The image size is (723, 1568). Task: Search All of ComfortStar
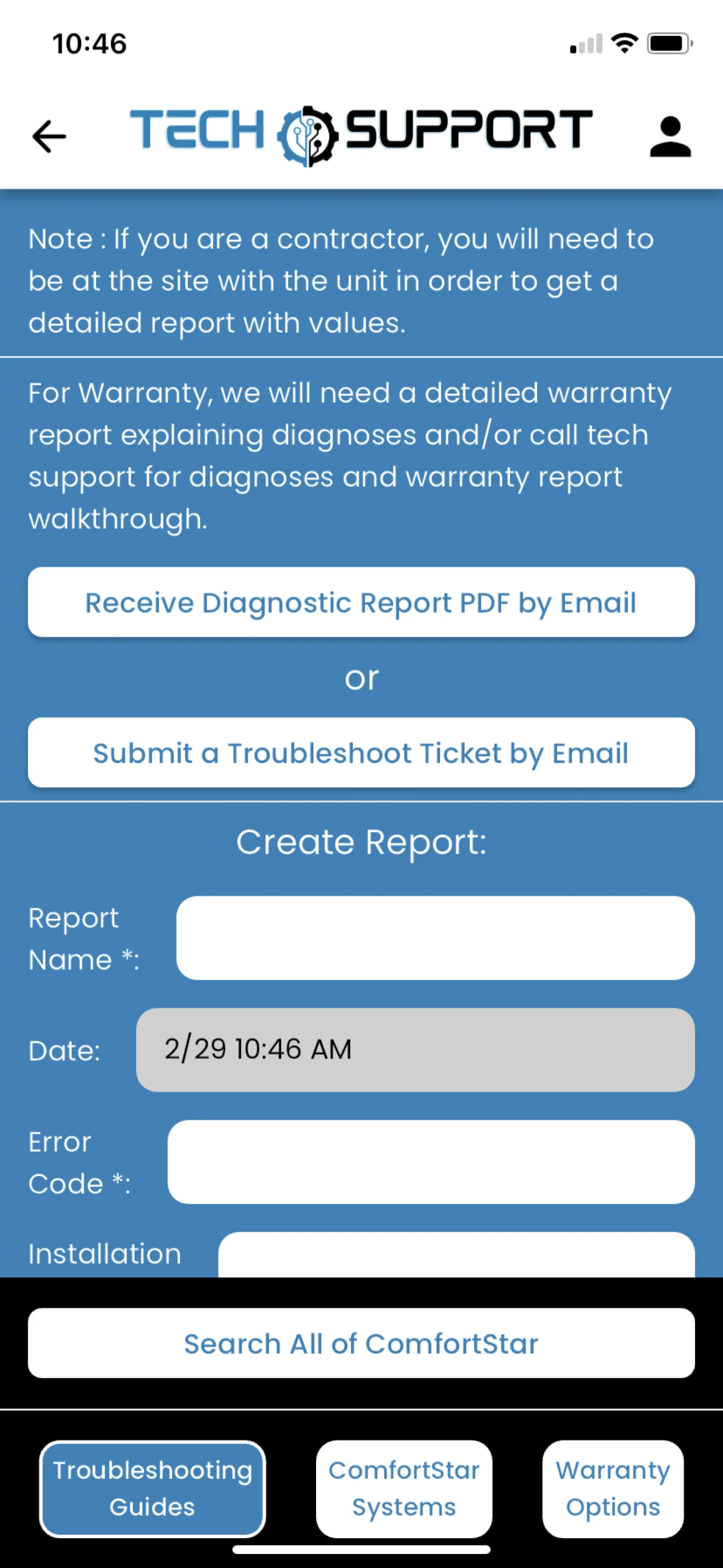[361, 1343]
